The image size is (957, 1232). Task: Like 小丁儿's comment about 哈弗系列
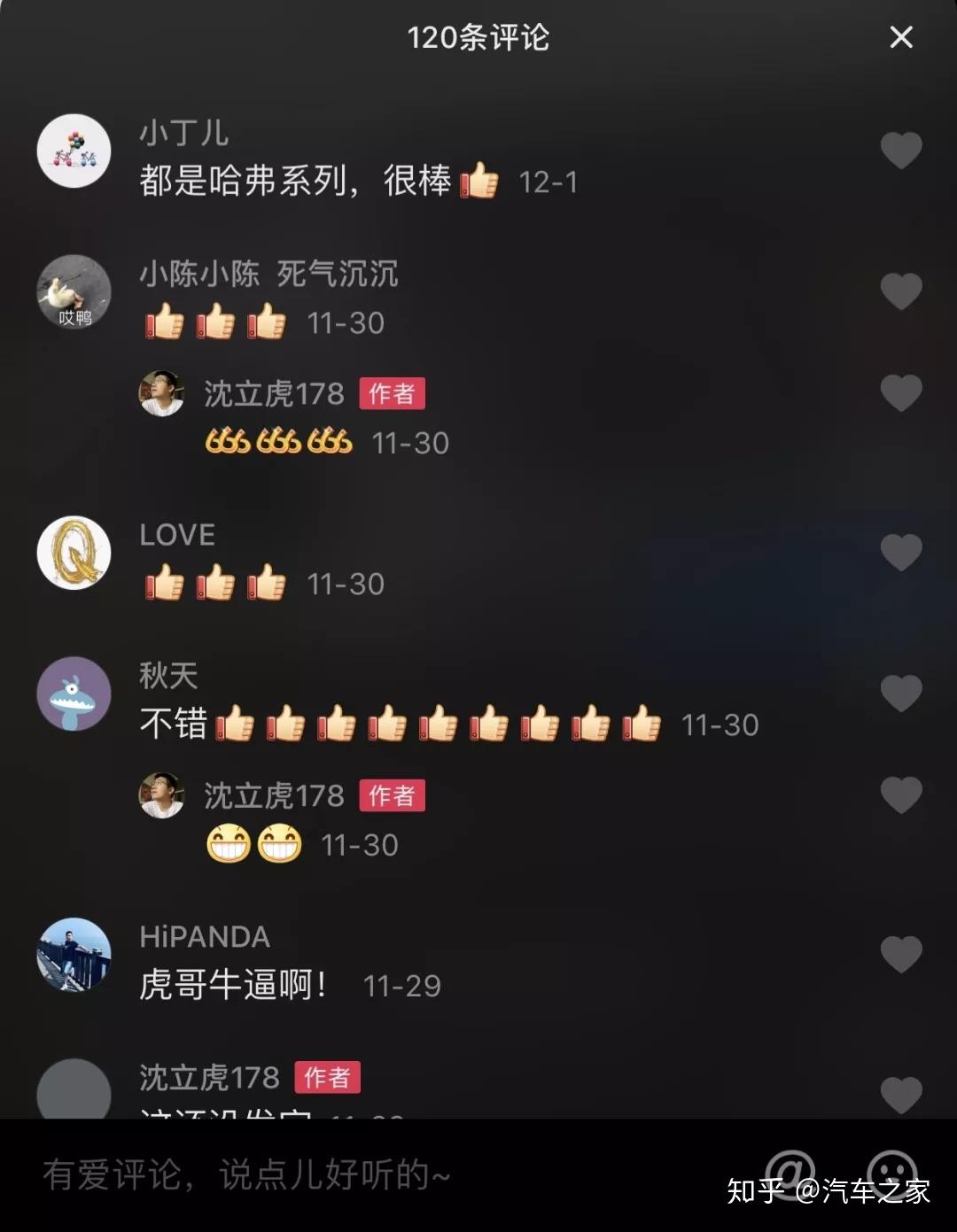(x=900, y=151)
